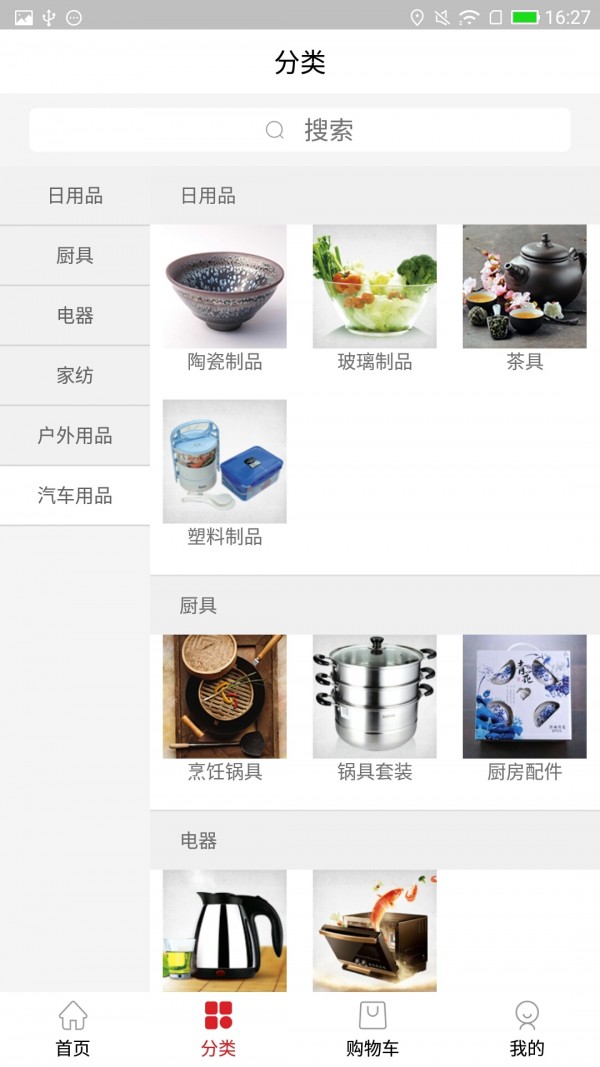Switch to the 首页 tab
600x1067 pixels.
click(73, 1029)
